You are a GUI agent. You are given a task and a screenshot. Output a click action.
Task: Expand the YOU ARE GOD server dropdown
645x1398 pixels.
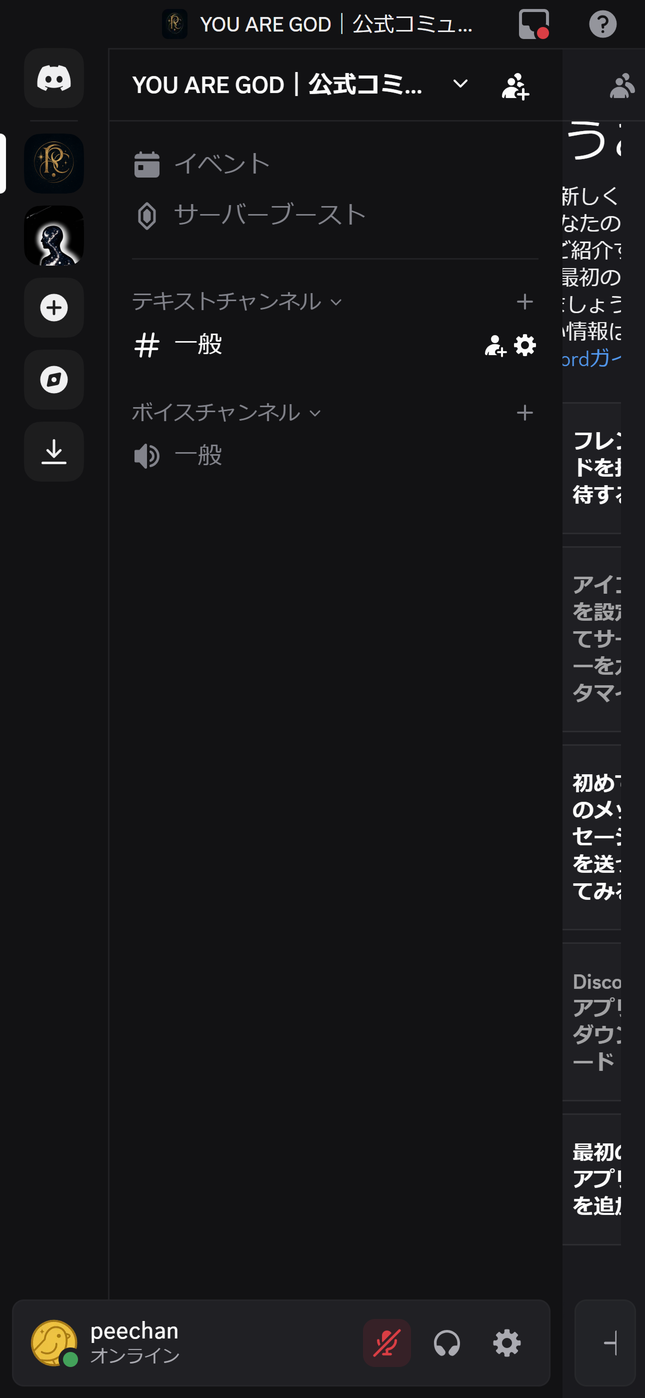point(460,84)
